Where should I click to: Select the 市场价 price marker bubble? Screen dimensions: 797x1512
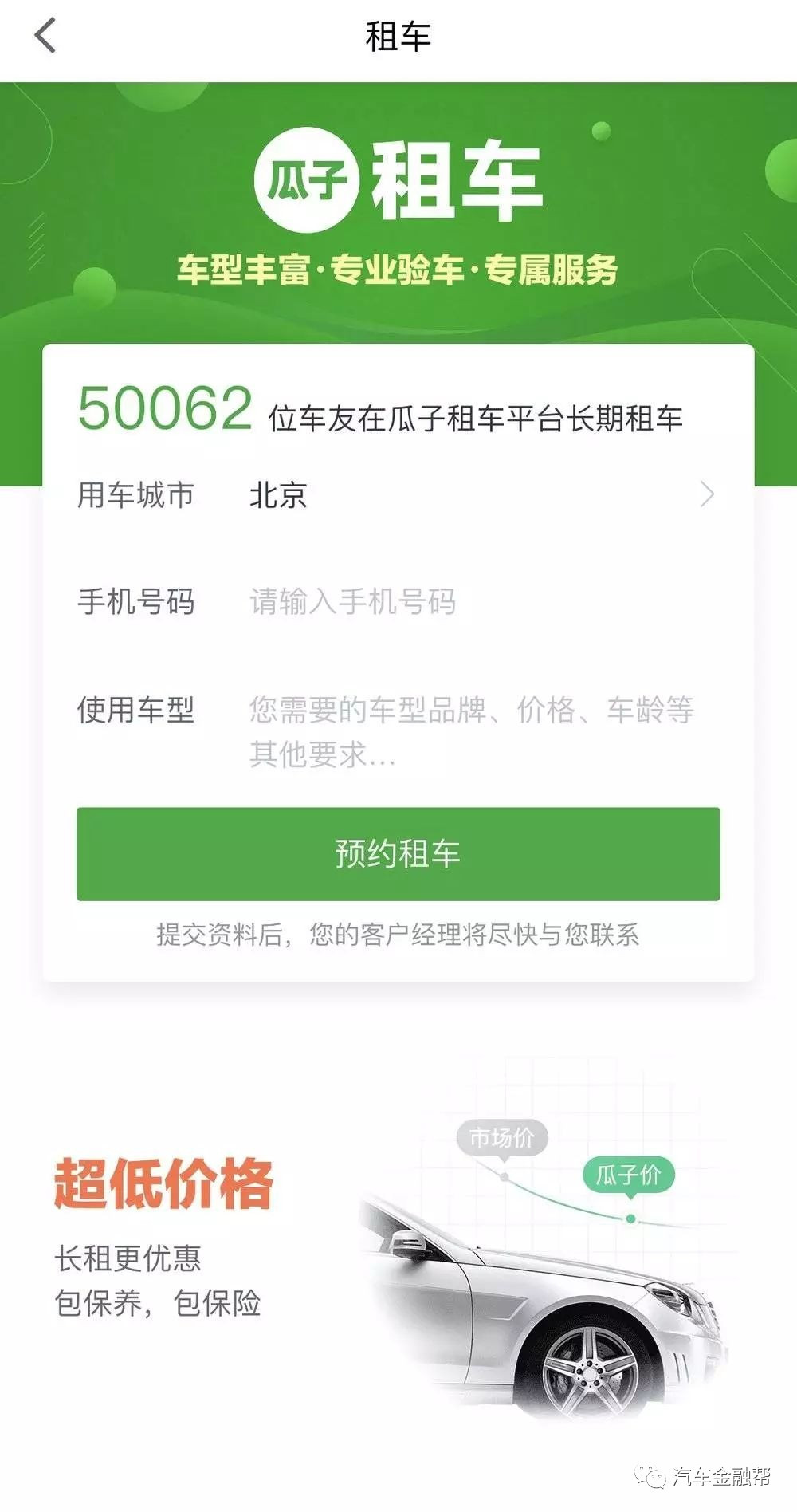[501, 1136]
